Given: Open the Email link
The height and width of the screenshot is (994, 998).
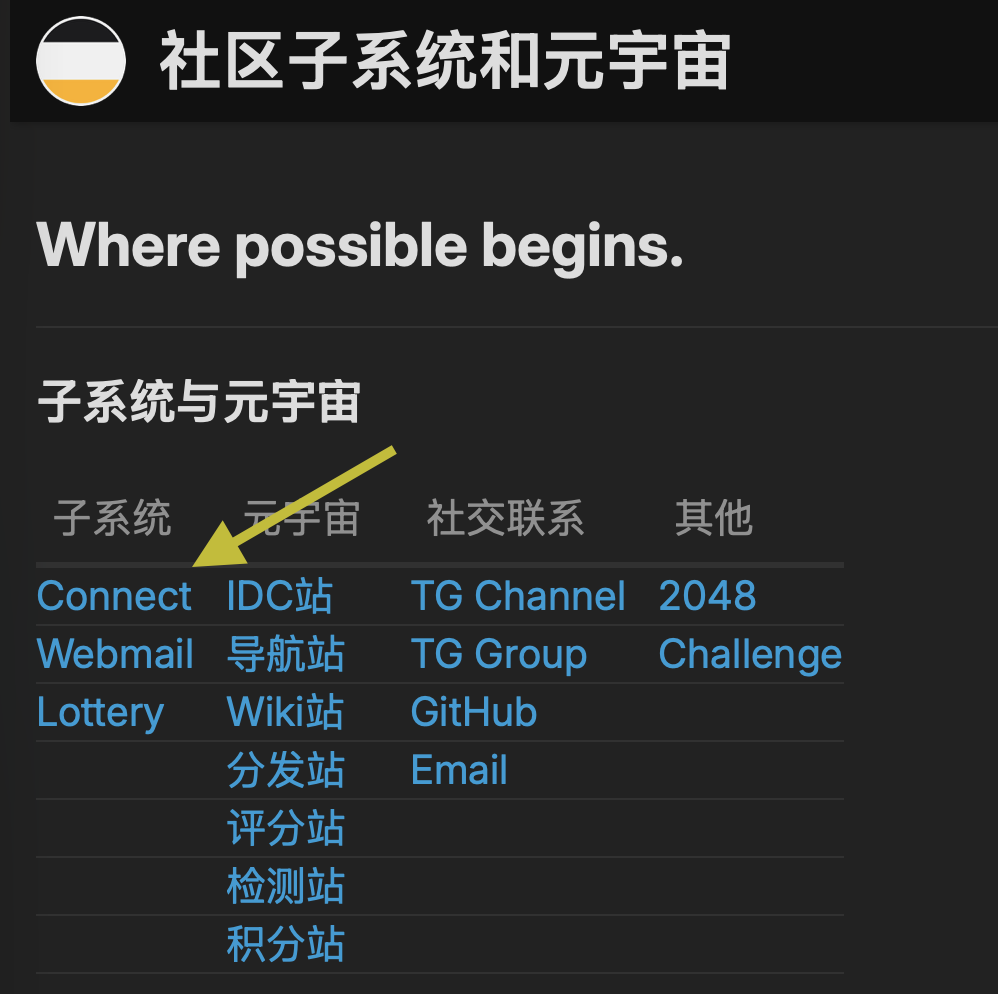Looking at the screenshot, I should [459, 770].
